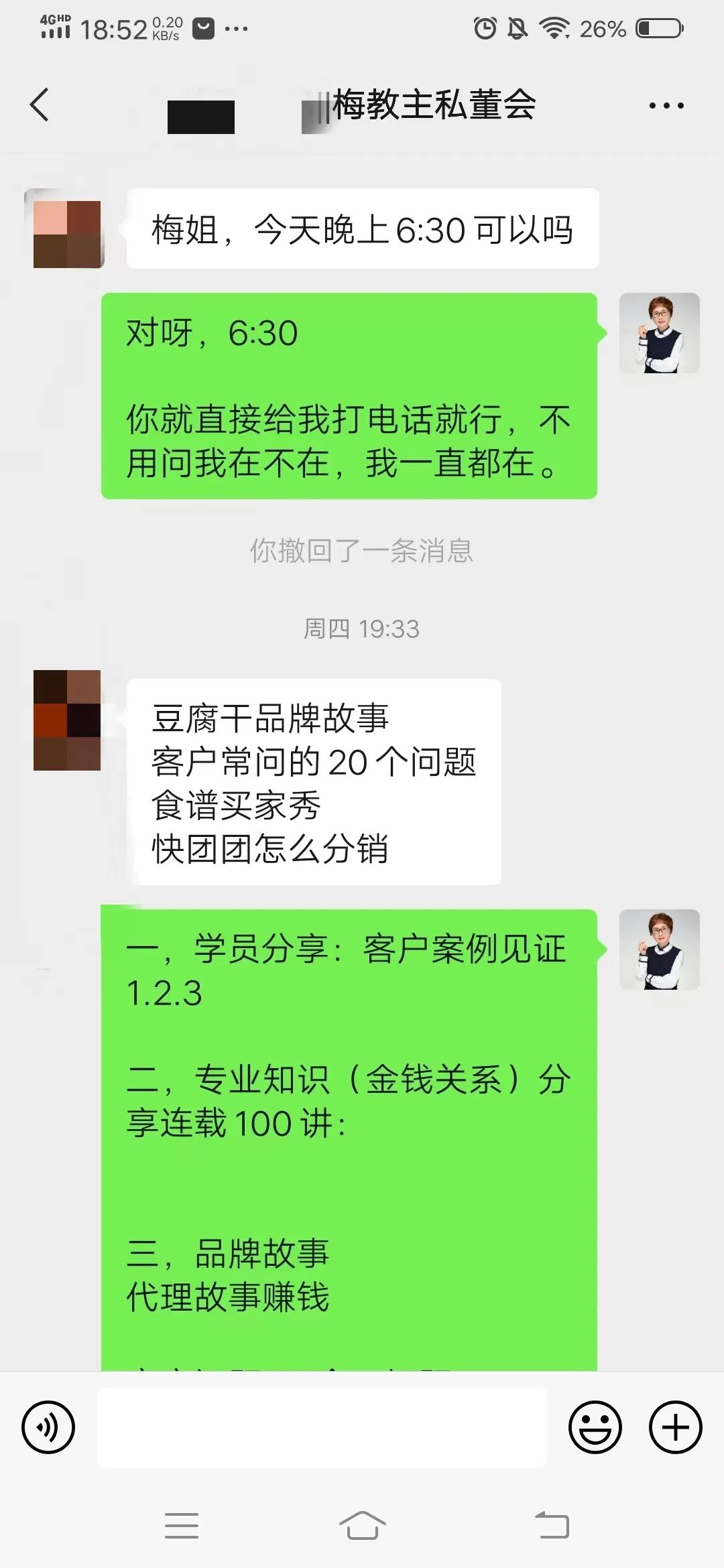Go back from the chat
724x1568 pixels.
[x=40, y=105]
